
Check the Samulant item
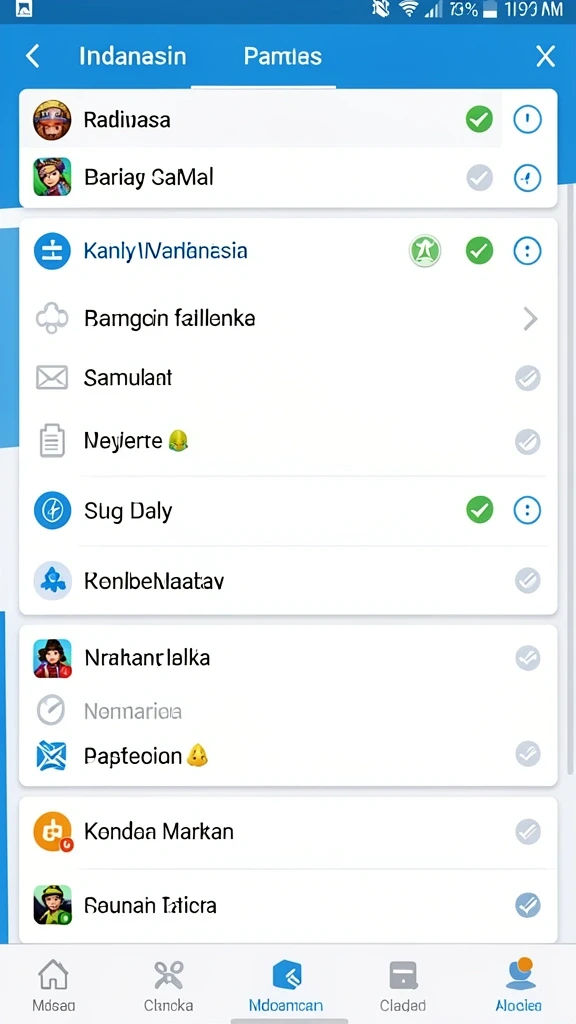pyautogui.click(x=528, y=378)
